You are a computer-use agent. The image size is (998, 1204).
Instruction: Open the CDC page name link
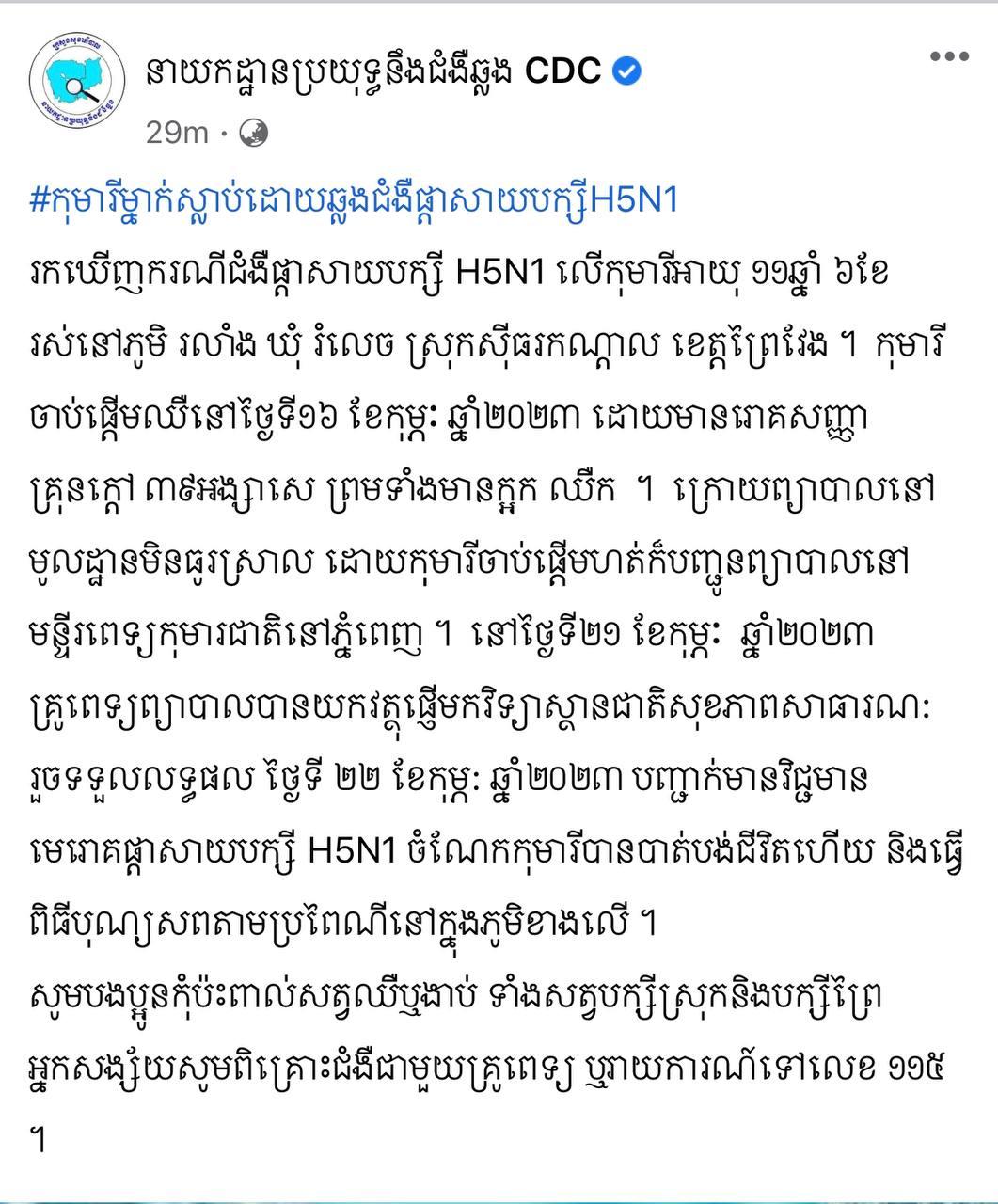tap(373, 71)
